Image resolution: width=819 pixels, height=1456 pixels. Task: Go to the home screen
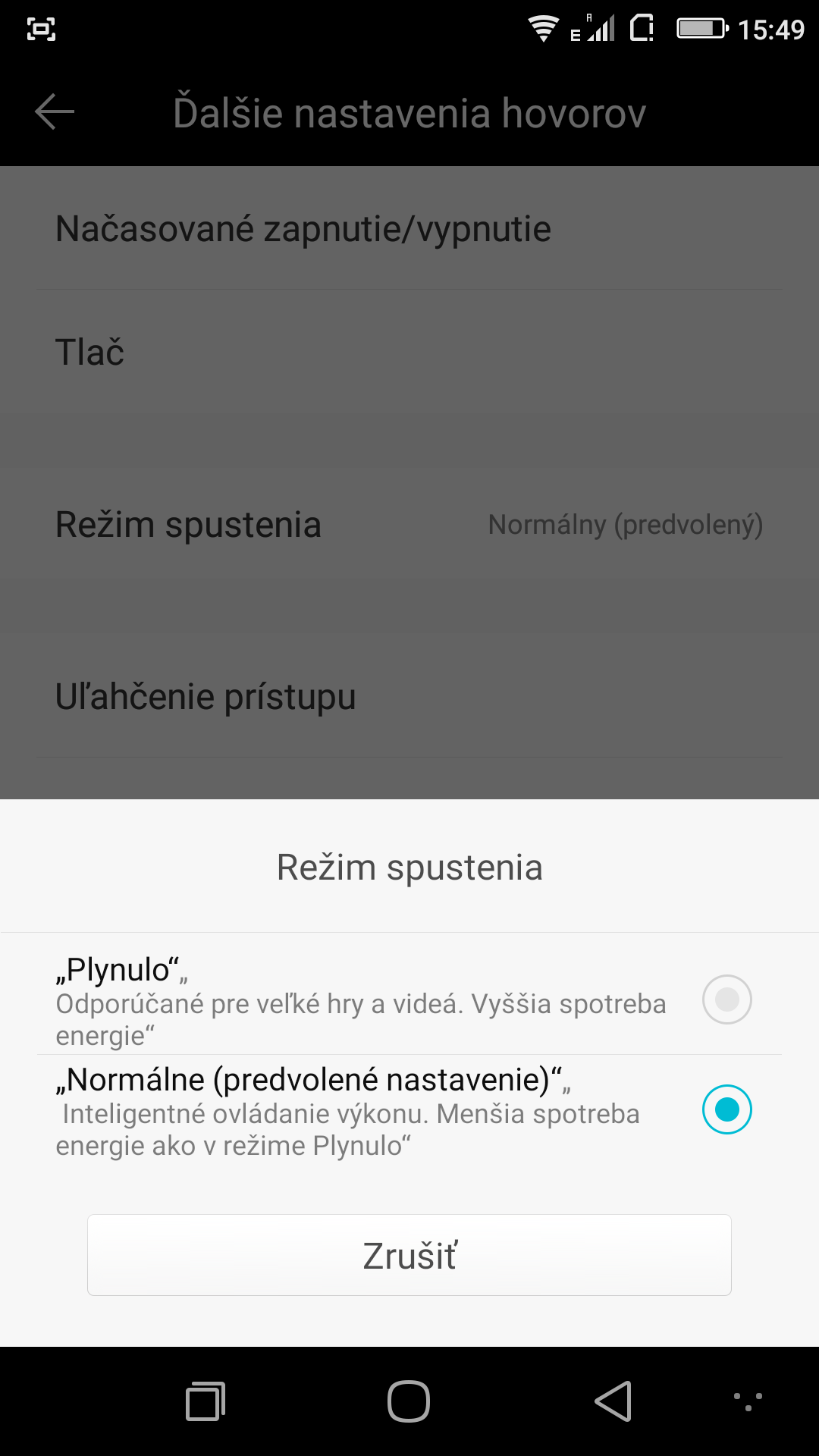tap(409, 1401)
